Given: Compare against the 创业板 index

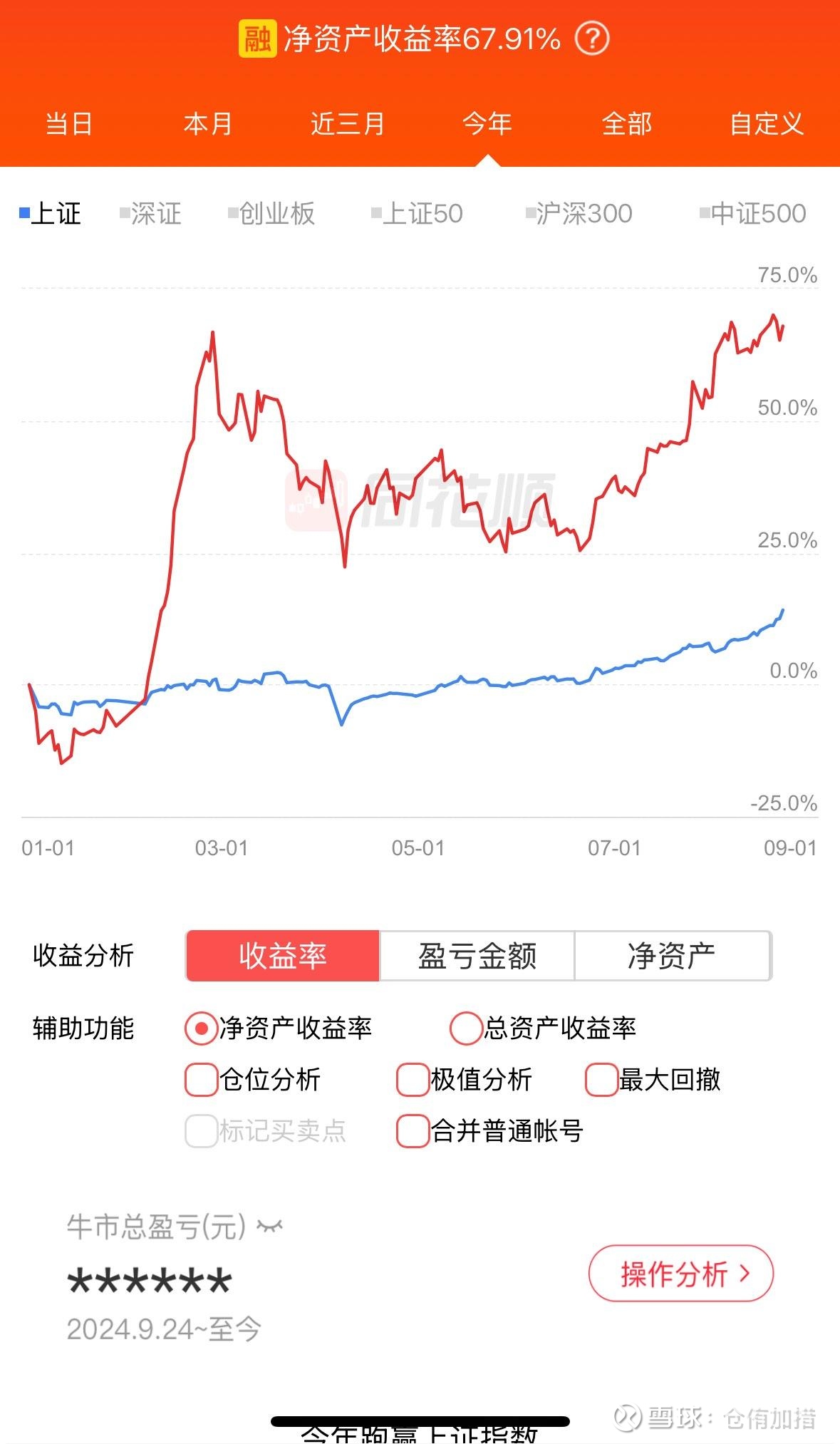Looking at the screenshot, I should pyautogui.click(x=271, y=213).
